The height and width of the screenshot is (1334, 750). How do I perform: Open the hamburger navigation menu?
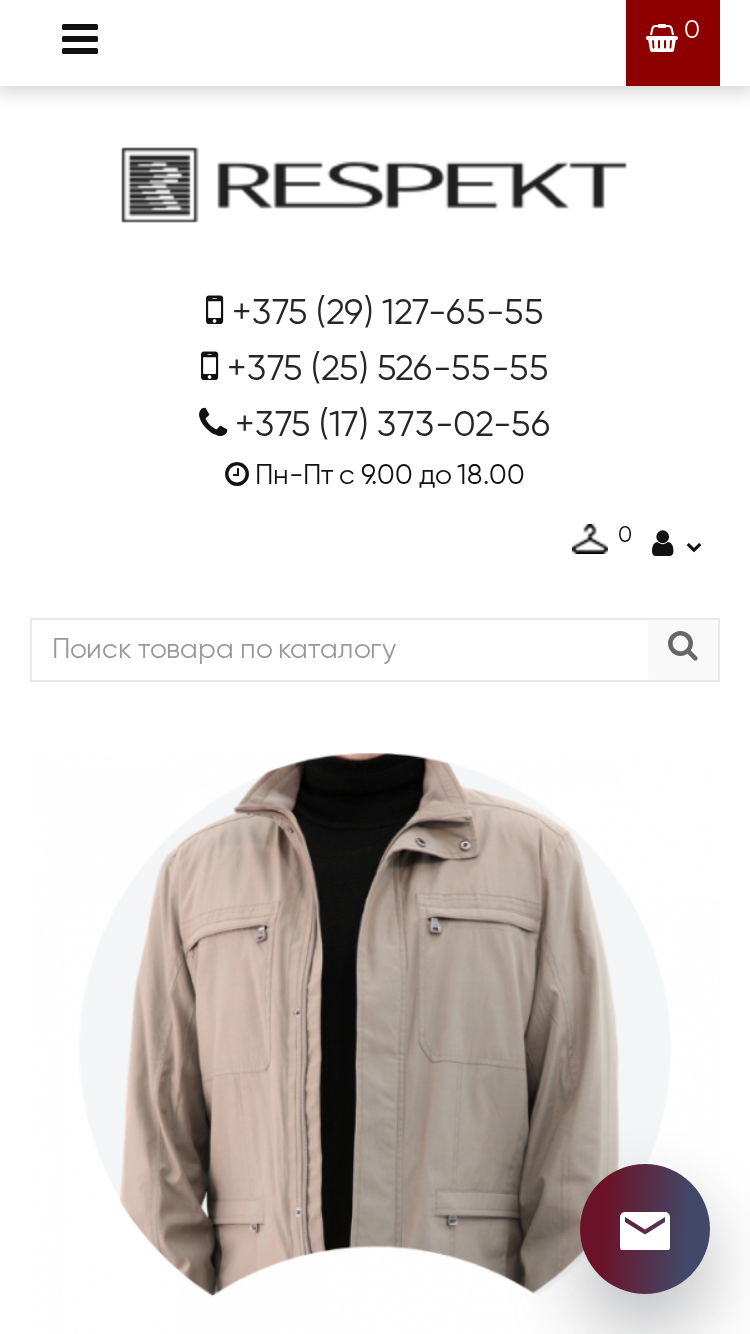coord(80,39)
